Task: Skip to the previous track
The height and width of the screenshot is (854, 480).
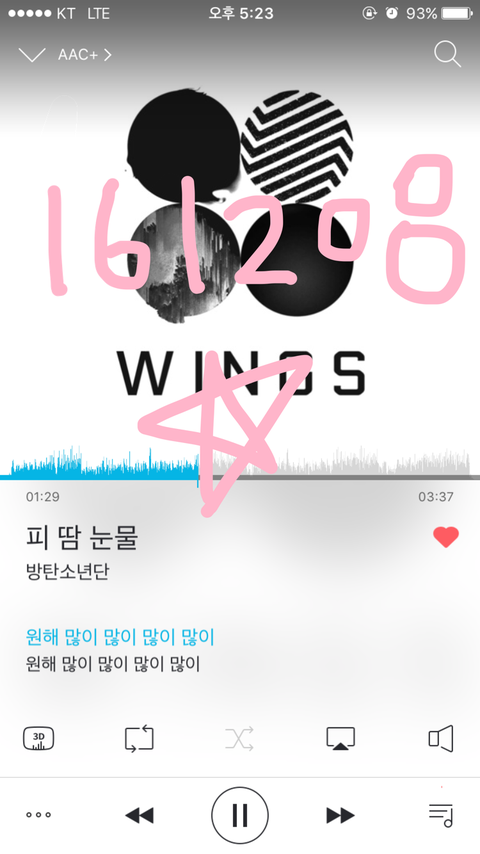Action: click(x=139, y=815)
